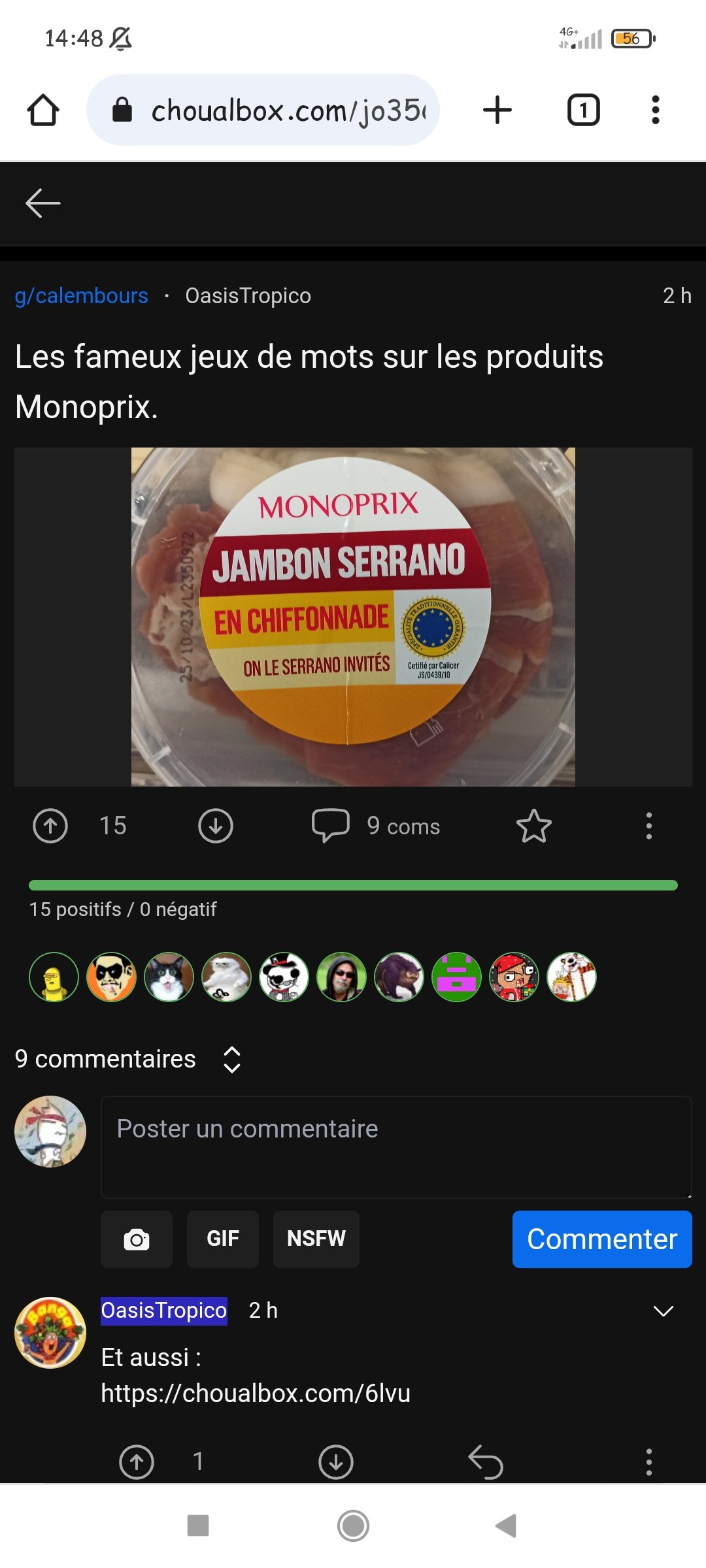The image size is (706, 1568).
Task: Upvote the Monoprix post
Action: (50, 826)
